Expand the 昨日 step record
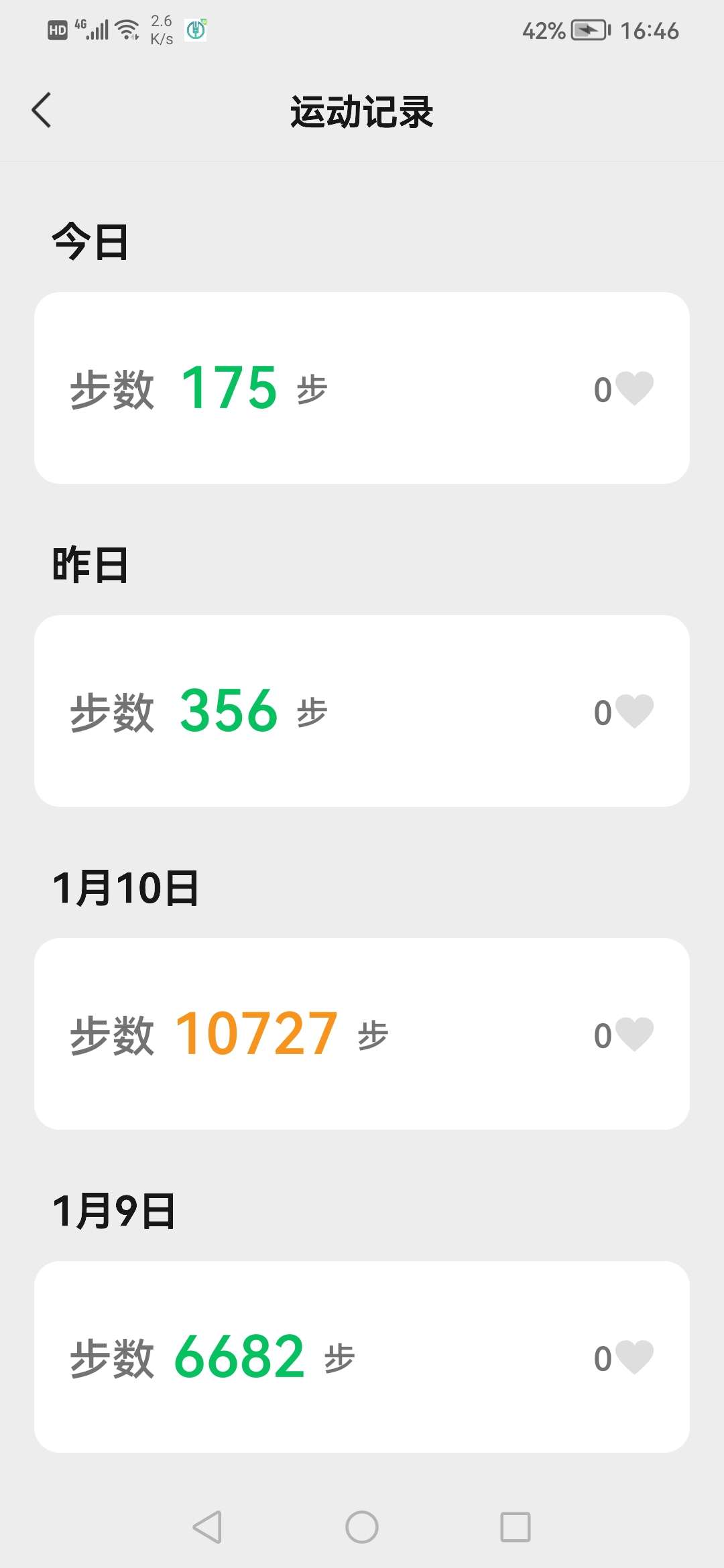The width and height of the screenshot is (724, 1568). [362, 710]
